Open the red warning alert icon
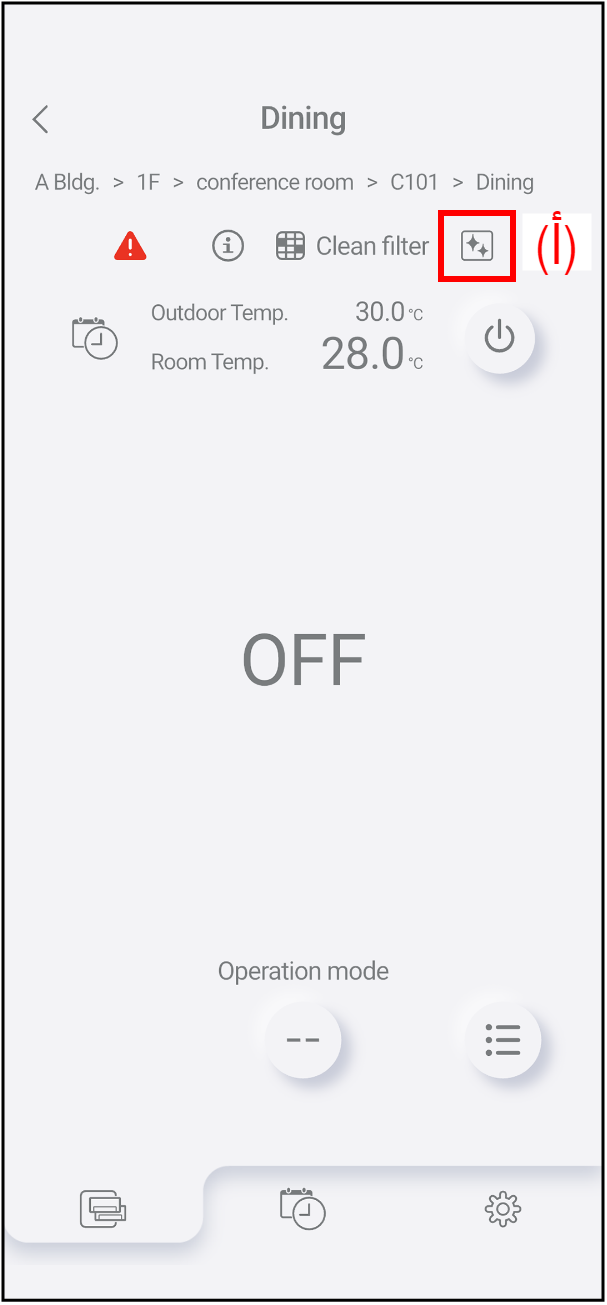 (x=130, y=245)
